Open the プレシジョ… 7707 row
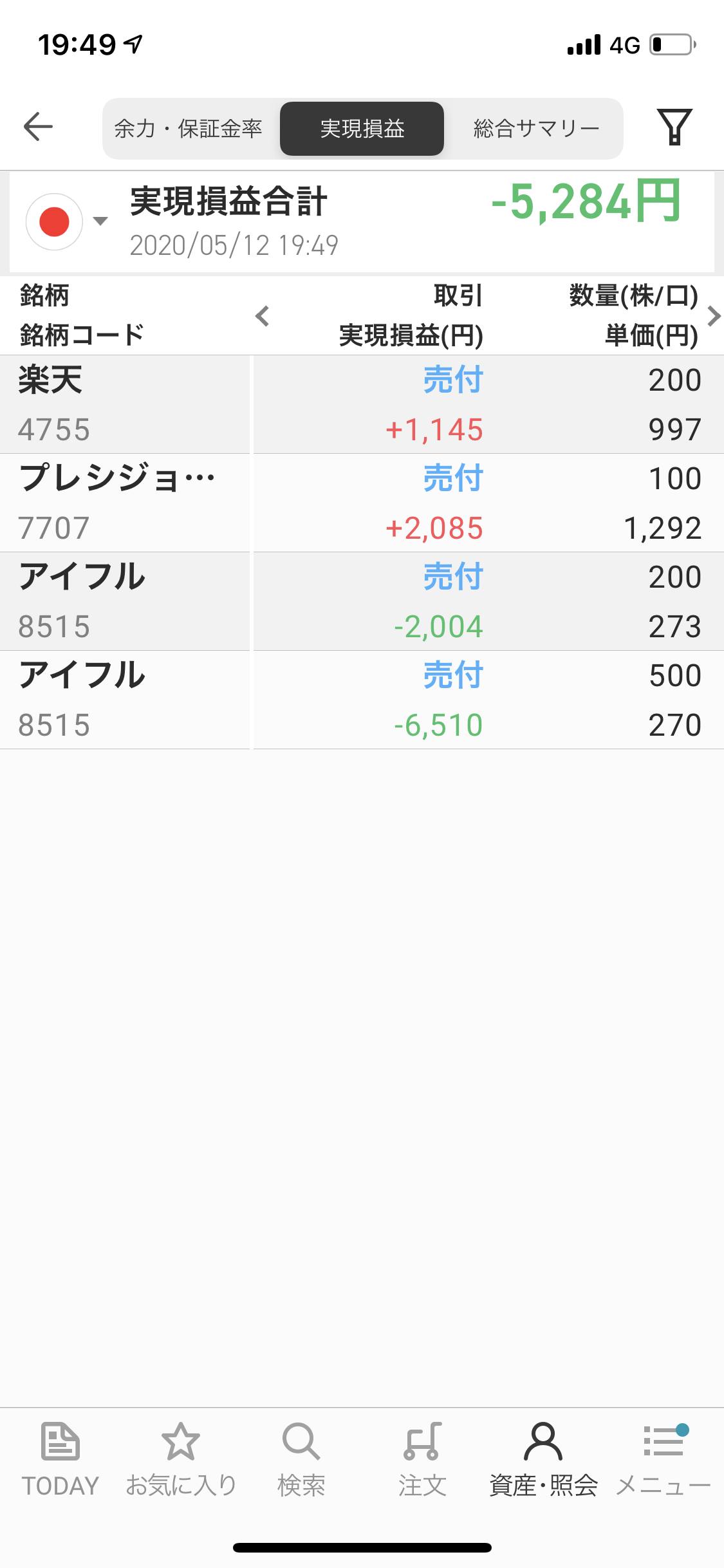Image resolution: width=724 pixels, height=1568 pixels. coord(362,503)
